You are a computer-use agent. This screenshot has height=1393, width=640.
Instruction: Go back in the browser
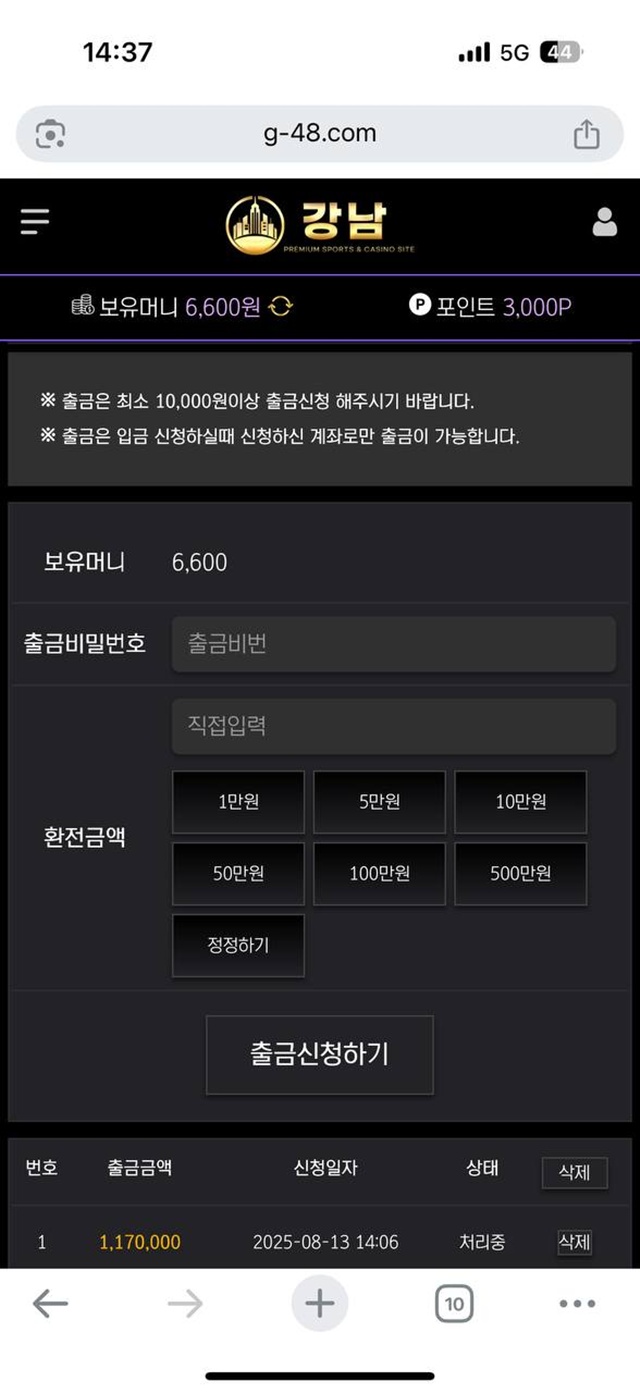tap(50, 1303)
